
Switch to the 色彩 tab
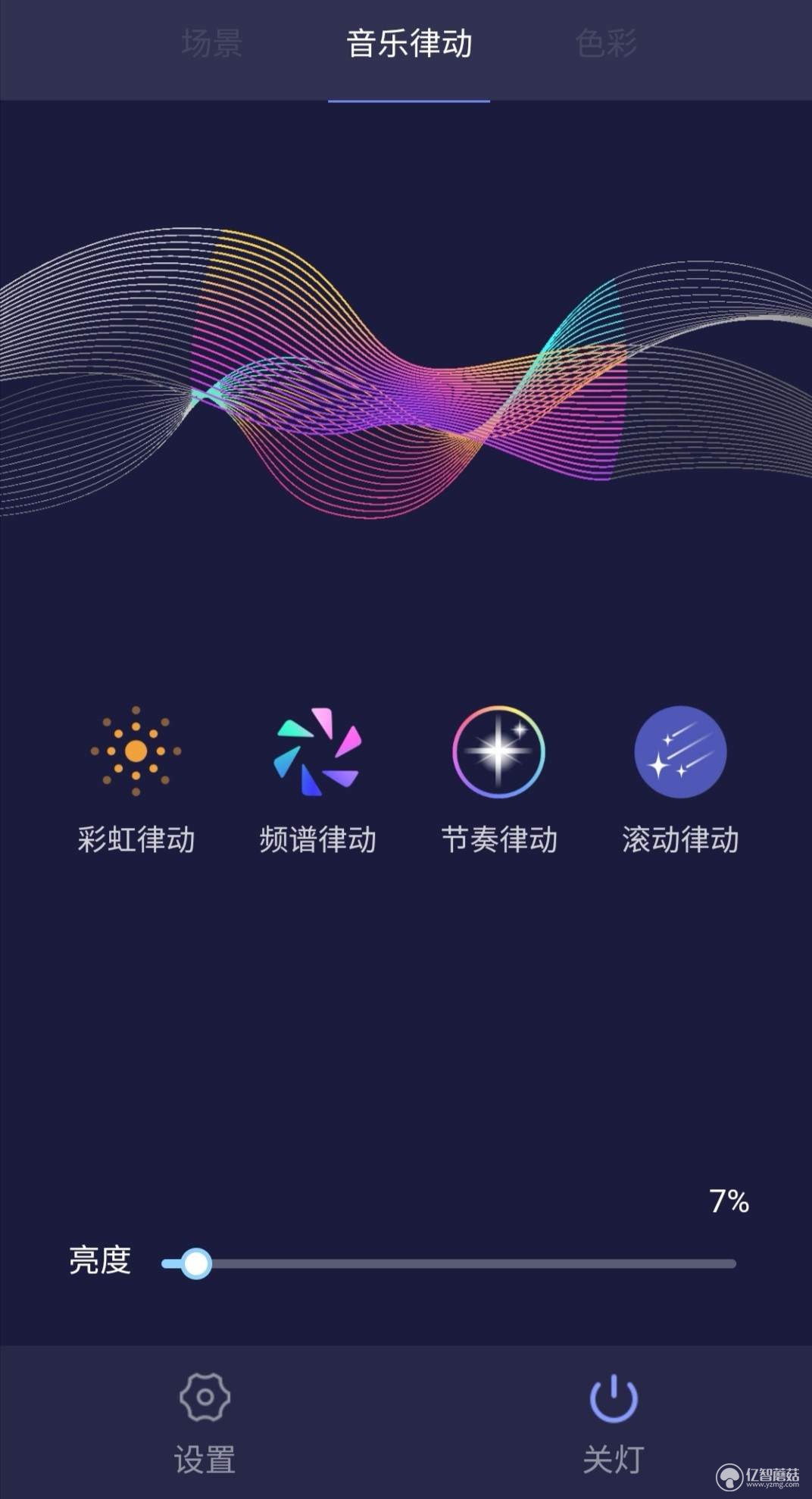tap(605, 44)
